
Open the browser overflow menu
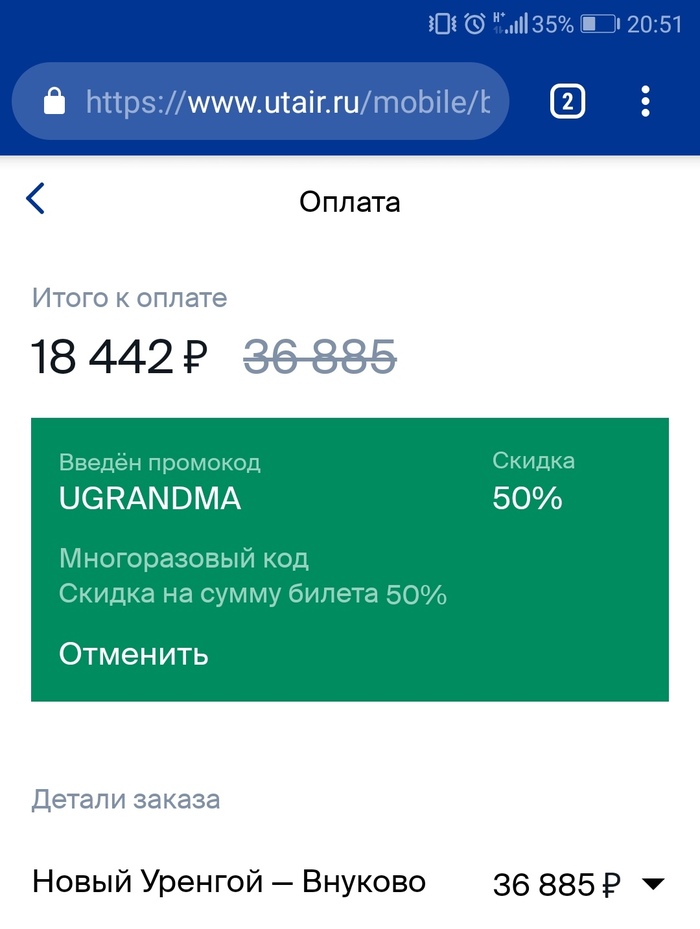click(646, 102)
